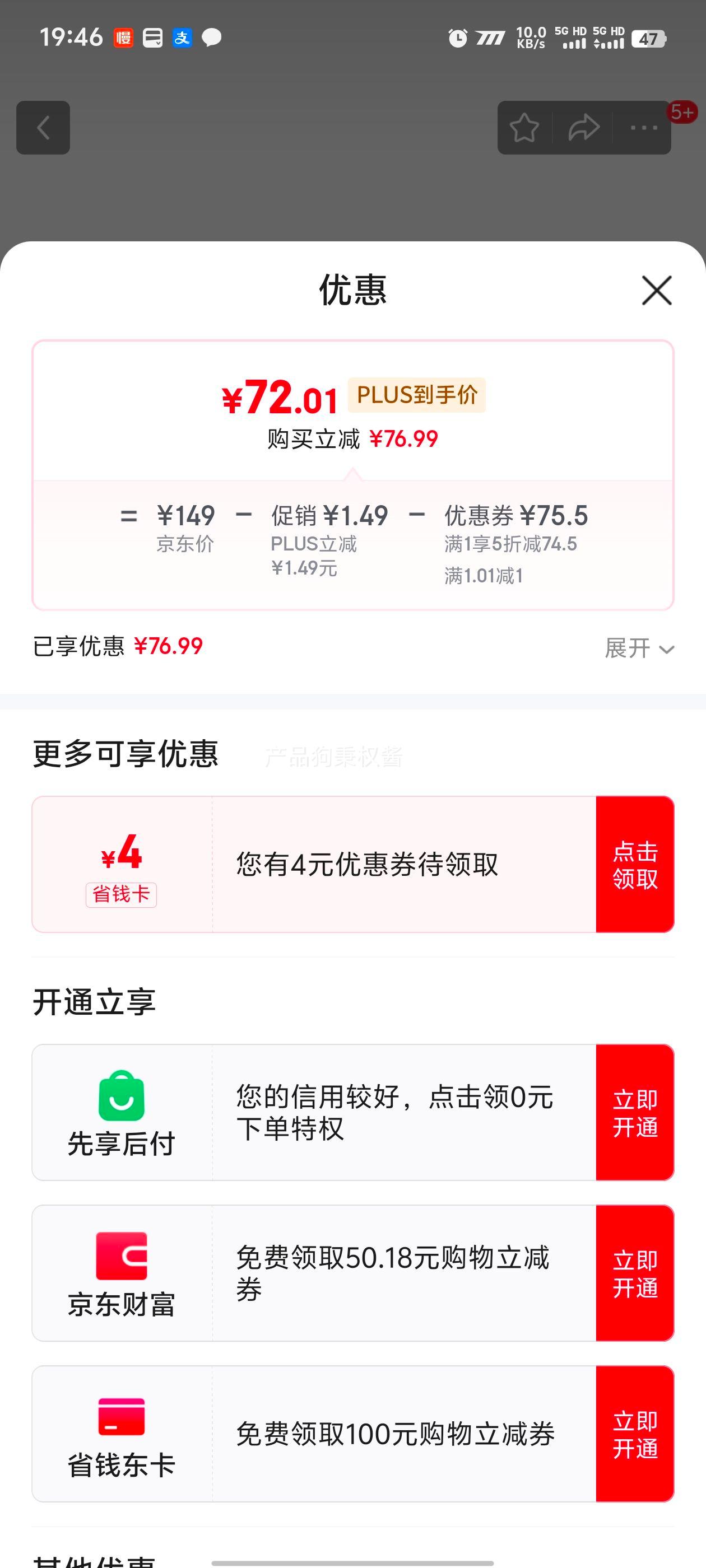
Task: Activate 先享后付 with 立即开通
Action: pyautogui.click(x=635, y=1113)
